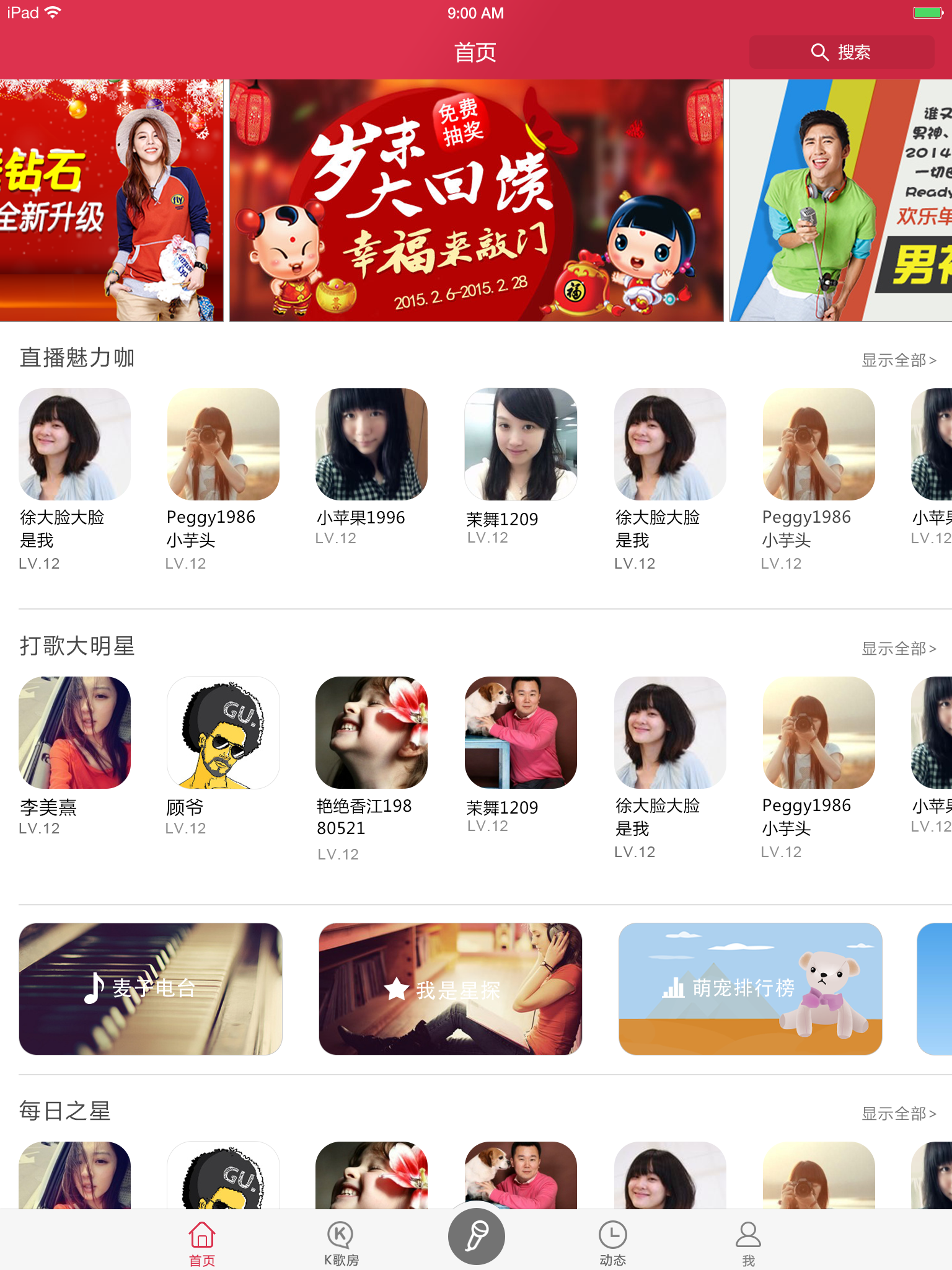952x1270 pixels.
Task: Switch to the K歌房 tab
Action: [341, 1243]
